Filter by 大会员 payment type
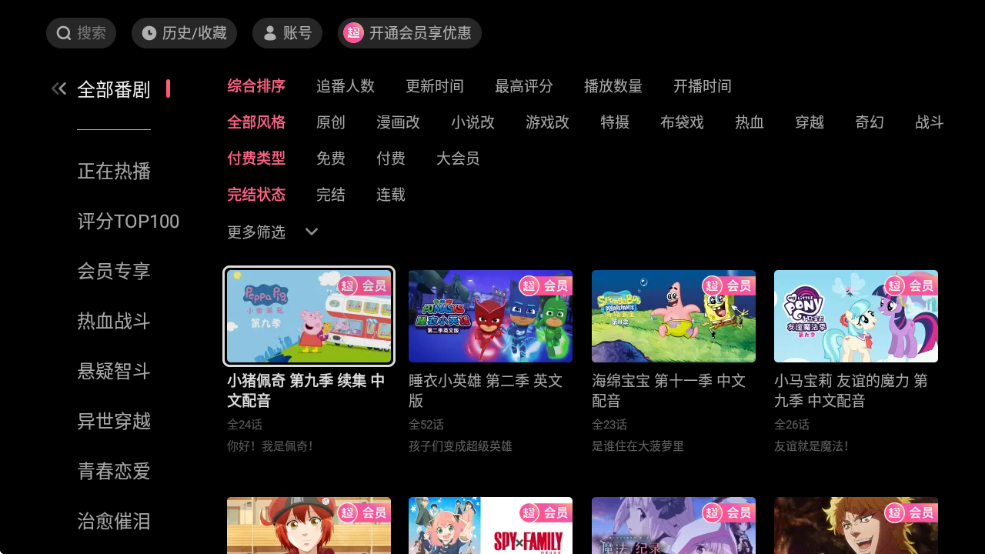985x554 pixels. coord(457,158)
